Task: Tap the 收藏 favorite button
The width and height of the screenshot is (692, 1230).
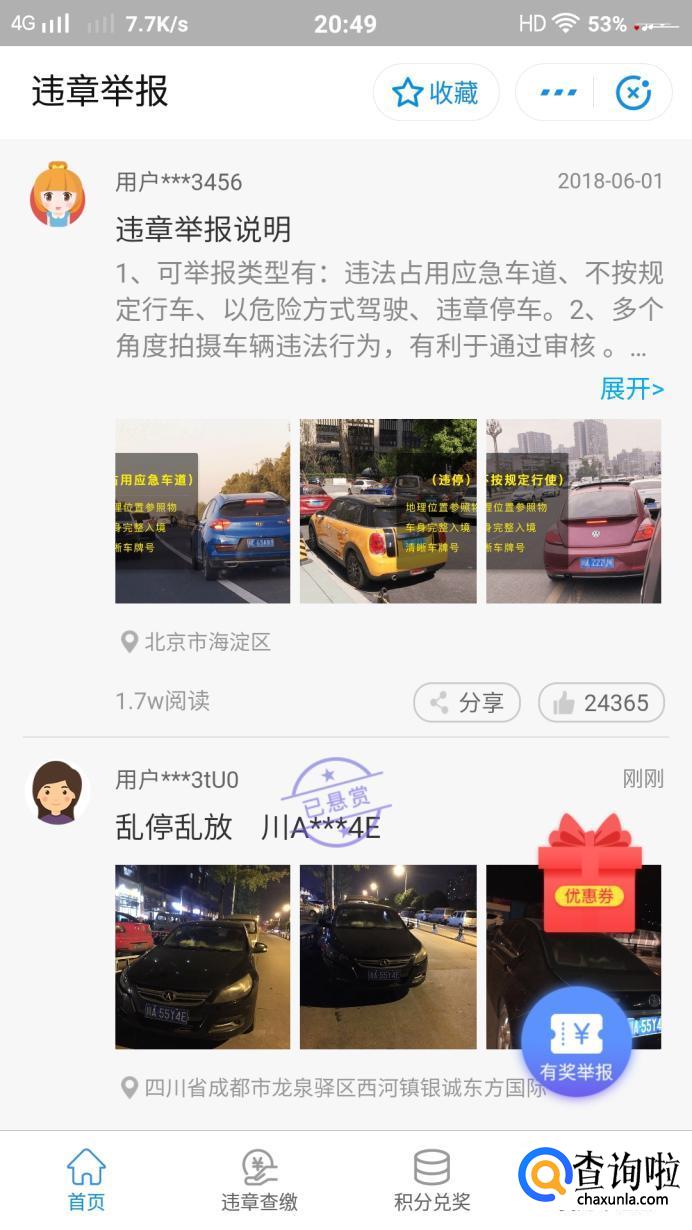Action: (435, 93)
